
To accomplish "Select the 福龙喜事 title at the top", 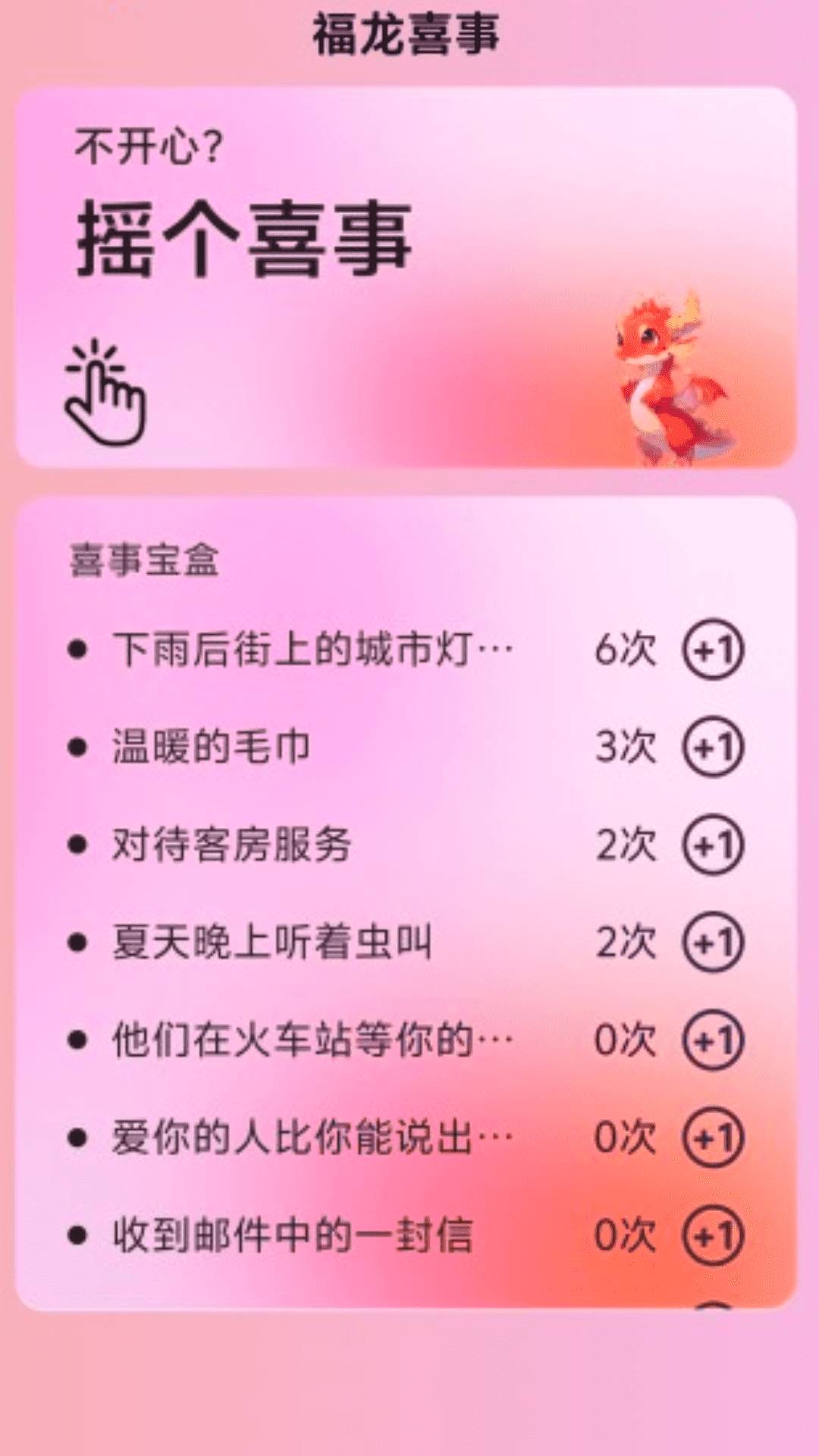I will point(409,34).
